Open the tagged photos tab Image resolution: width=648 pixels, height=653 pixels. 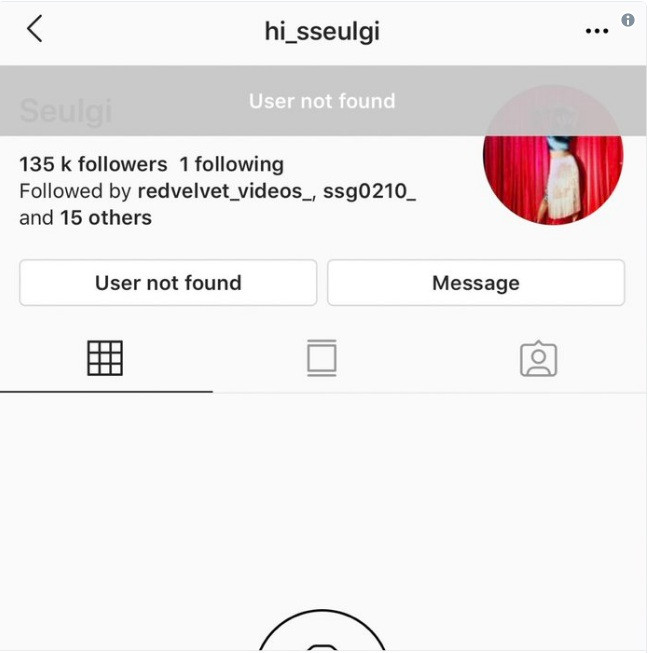(538, 358)
